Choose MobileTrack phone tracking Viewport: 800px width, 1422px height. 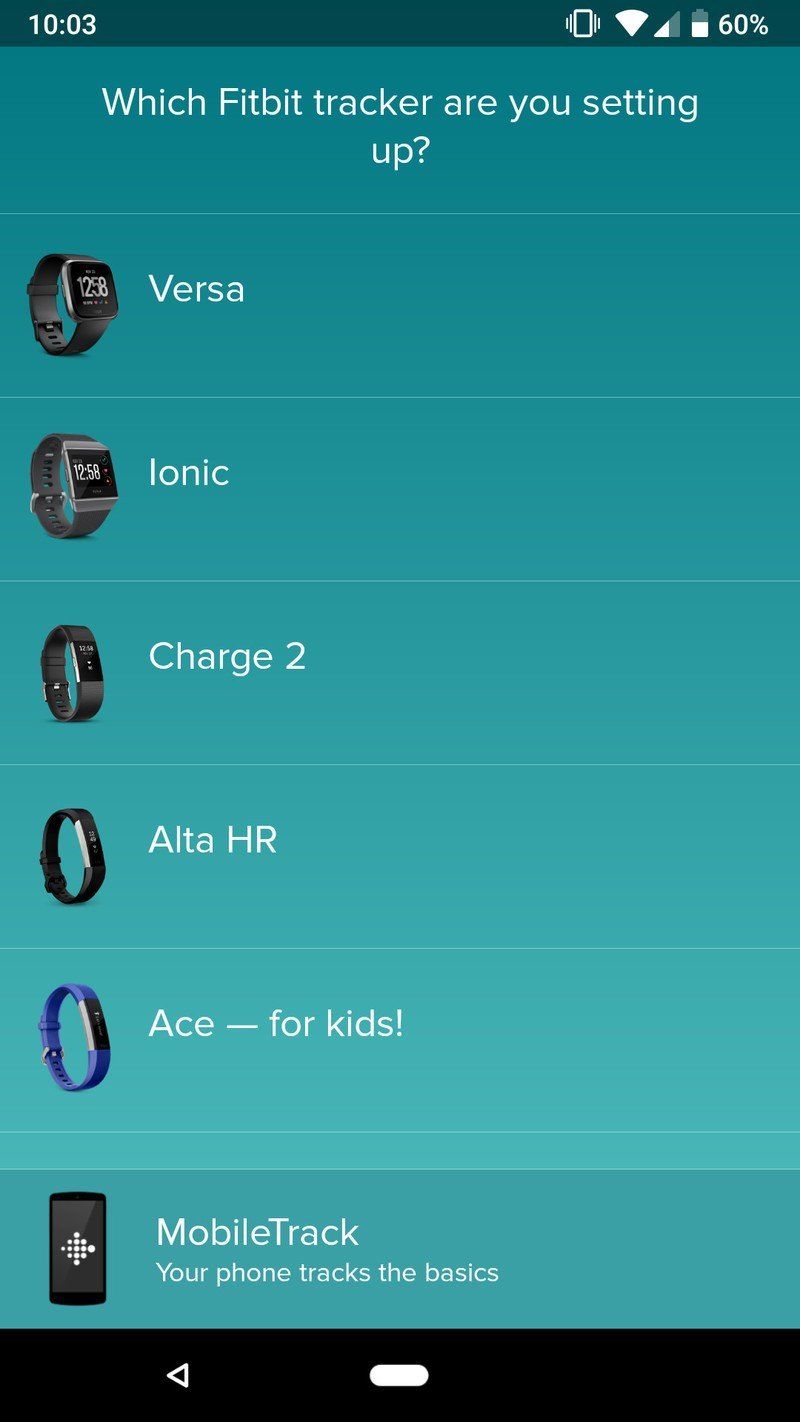(x=400, y=1249)
